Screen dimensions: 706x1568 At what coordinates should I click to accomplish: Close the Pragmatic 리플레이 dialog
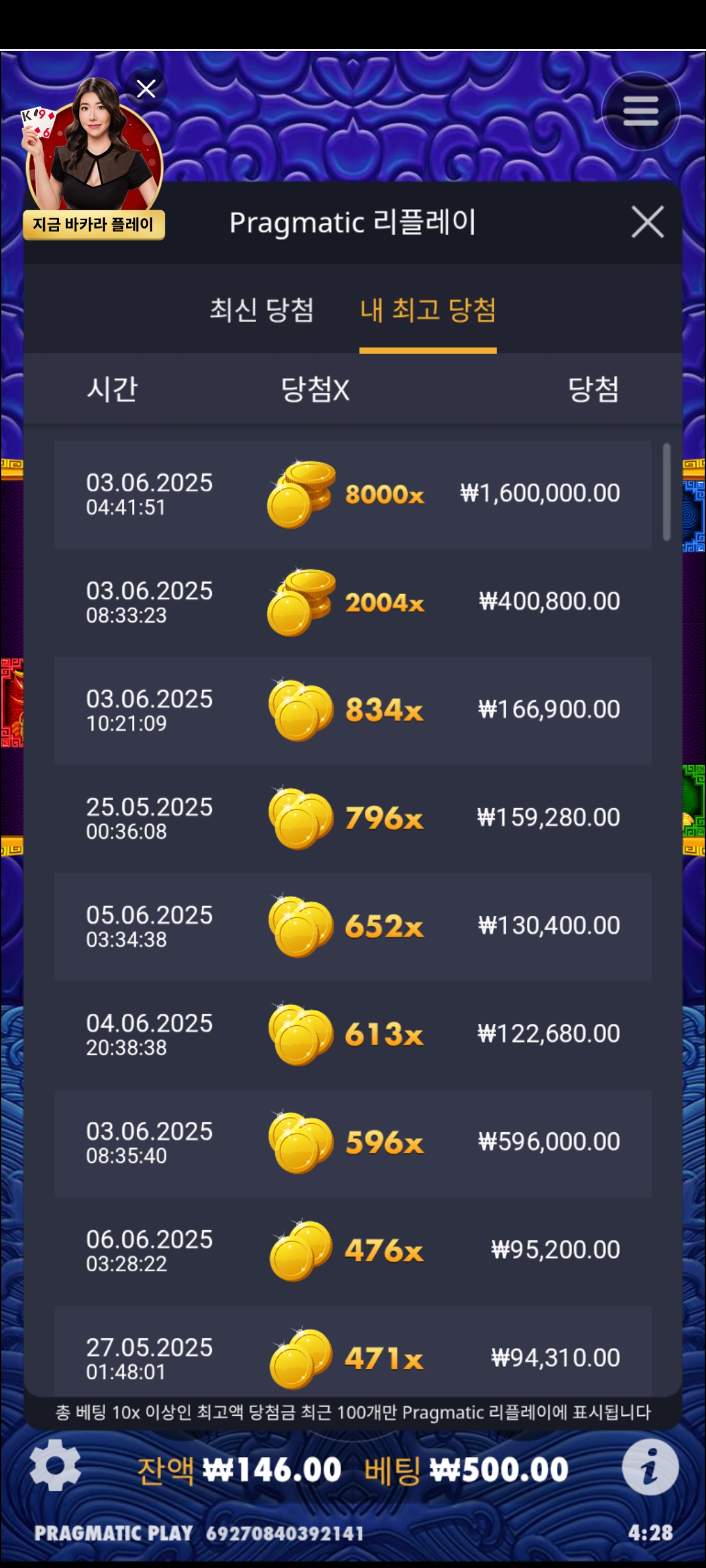(x=647, y=222)
